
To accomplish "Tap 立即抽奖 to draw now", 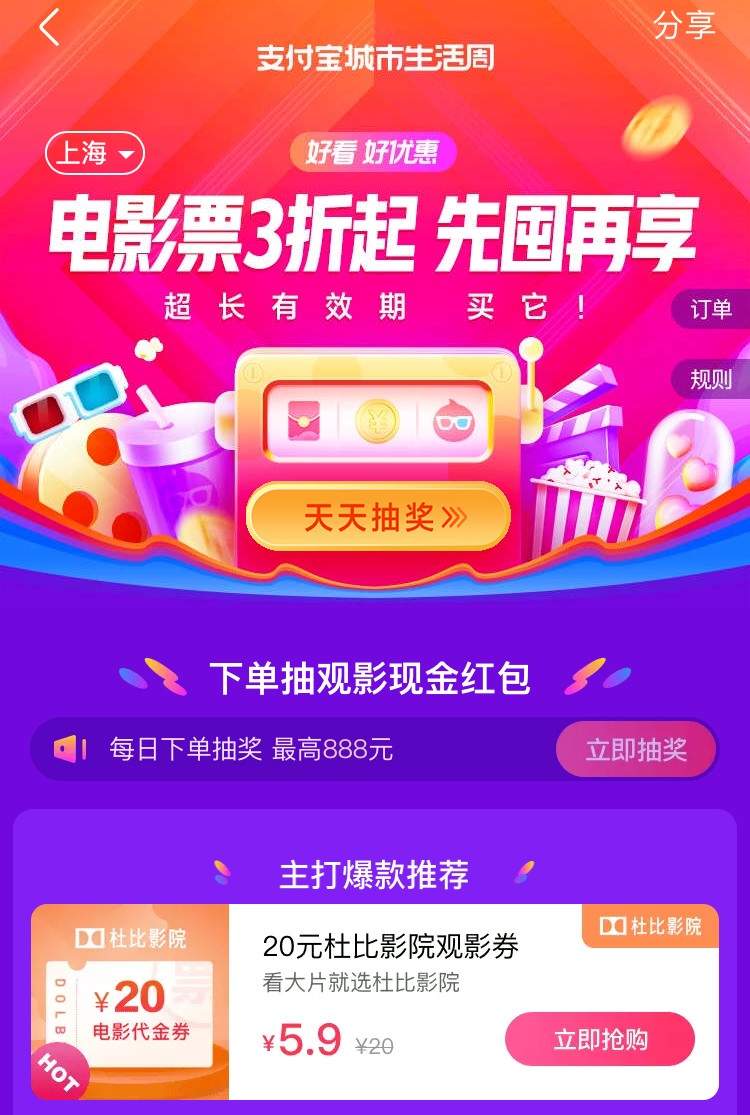I will click(x=636, y=749).
